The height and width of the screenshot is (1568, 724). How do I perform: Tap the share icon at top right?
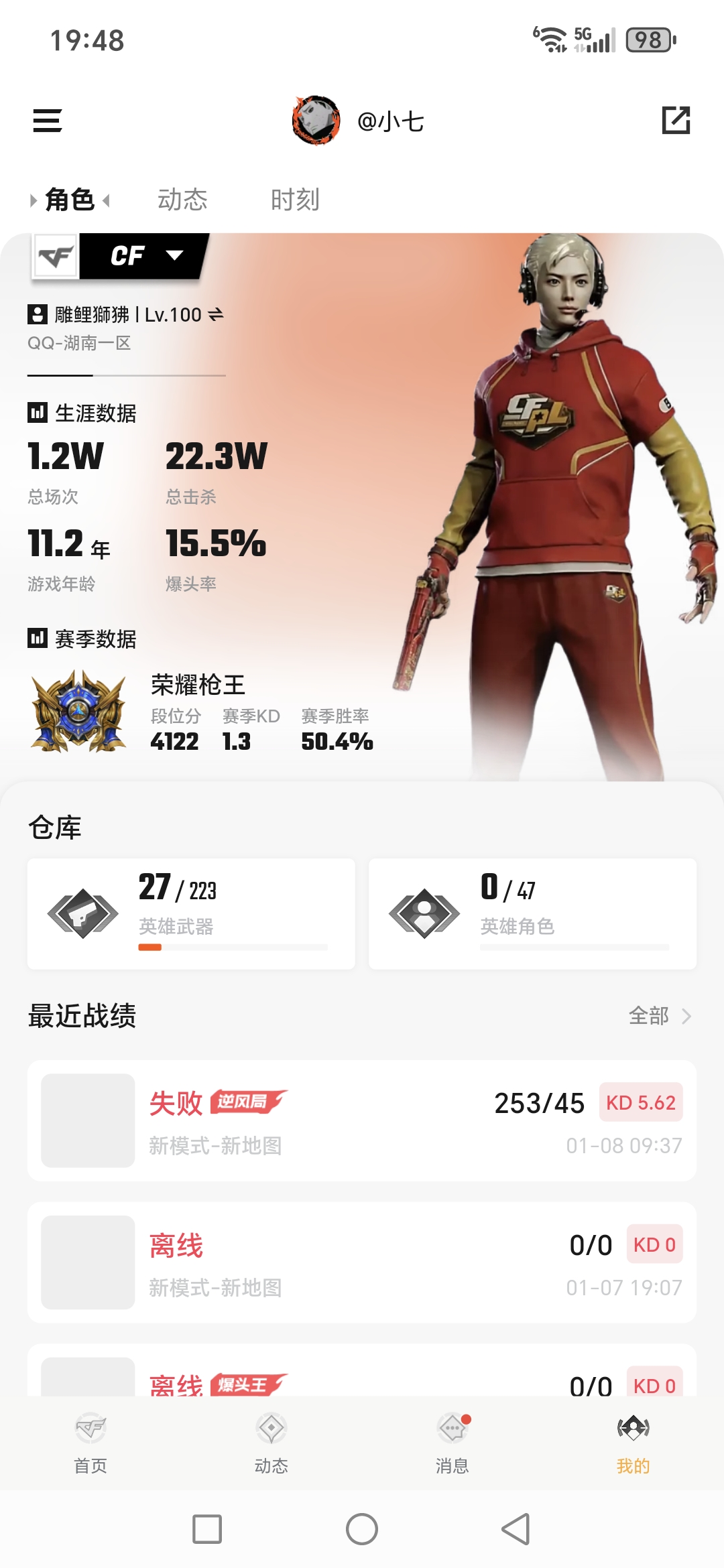[676, 121]
